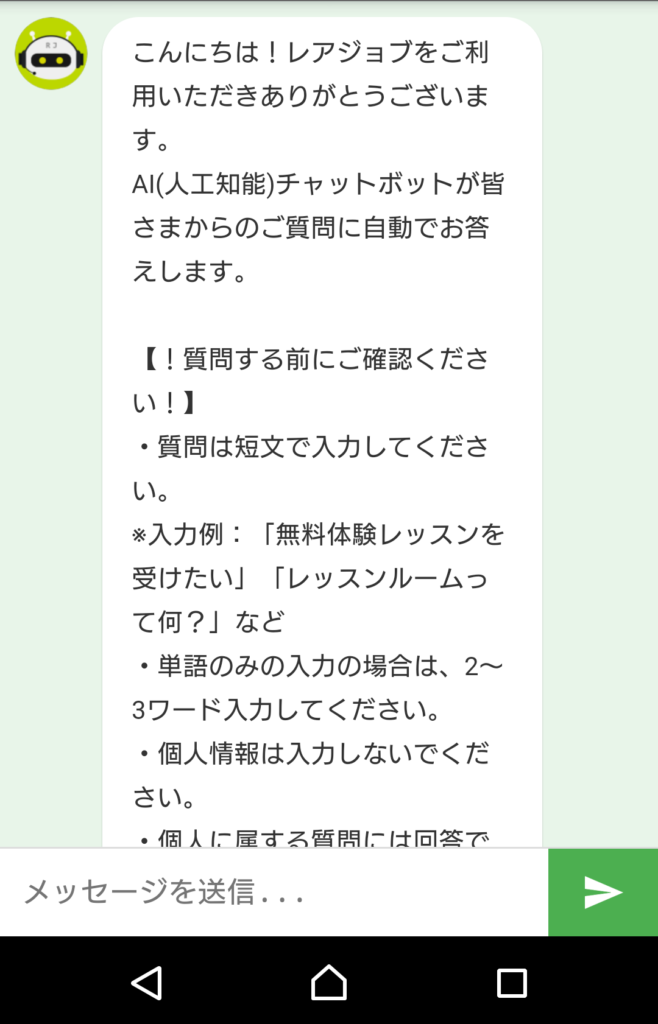This screenshot has width=658, height=1024.
Task: Return to the home screen
Action: pyautogui.click(x=329, y=982)
